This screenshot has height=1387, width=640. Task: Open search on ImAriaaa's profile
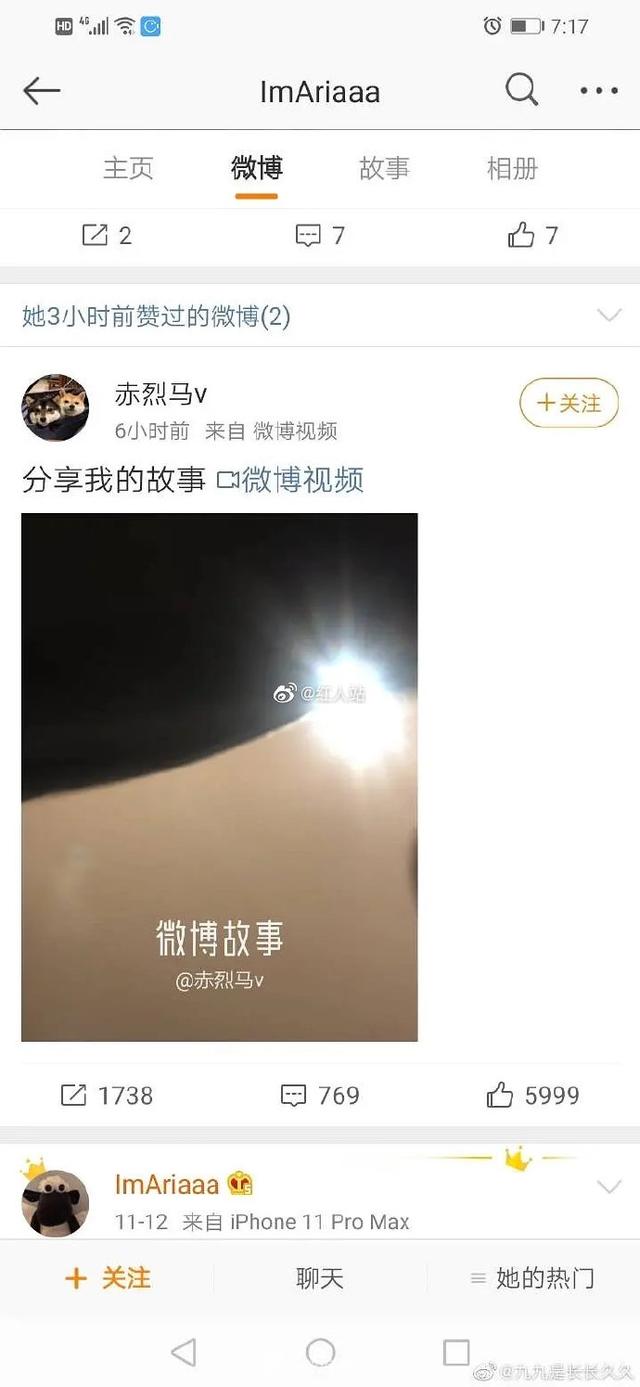tap(521, 91)
